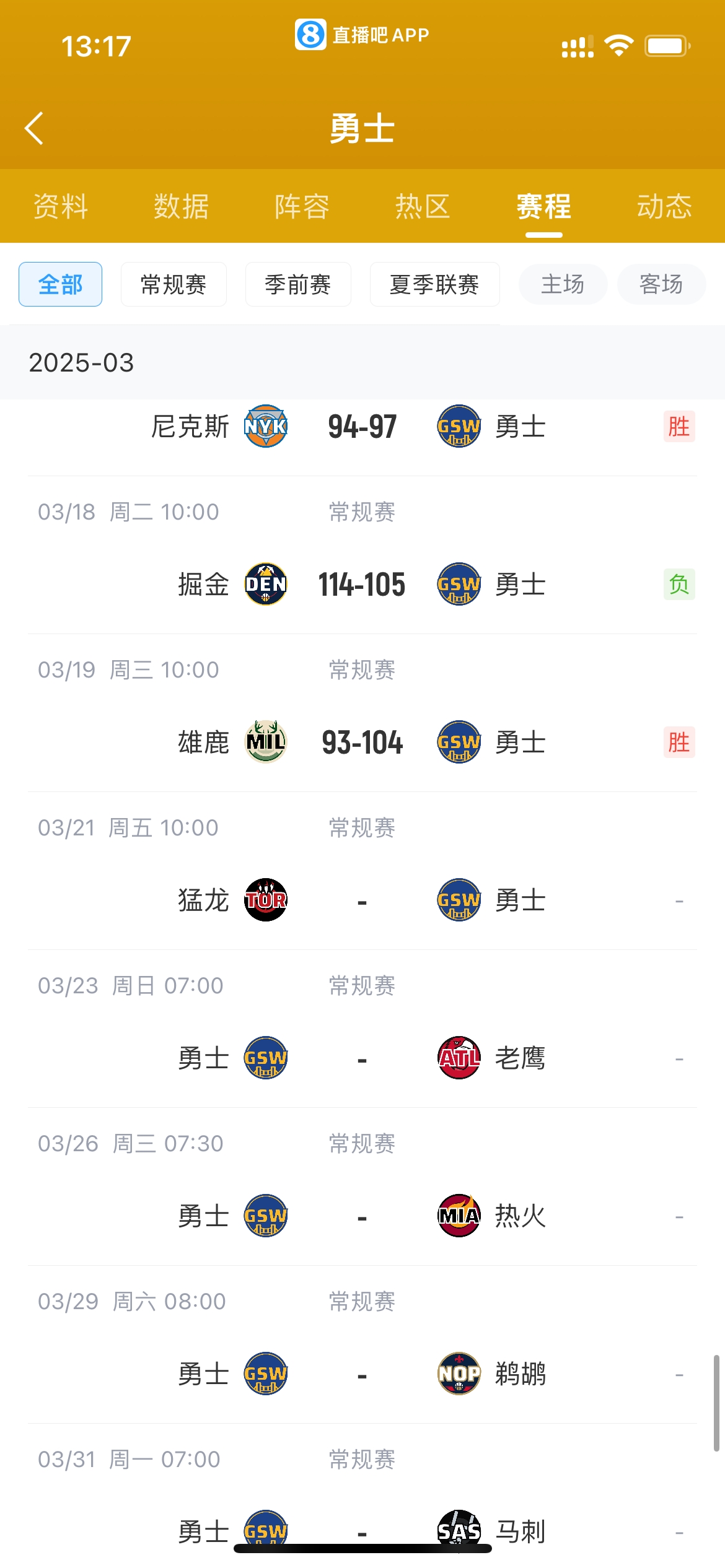
Task: Go back using the top-left arrow
Action: point(35,128)
